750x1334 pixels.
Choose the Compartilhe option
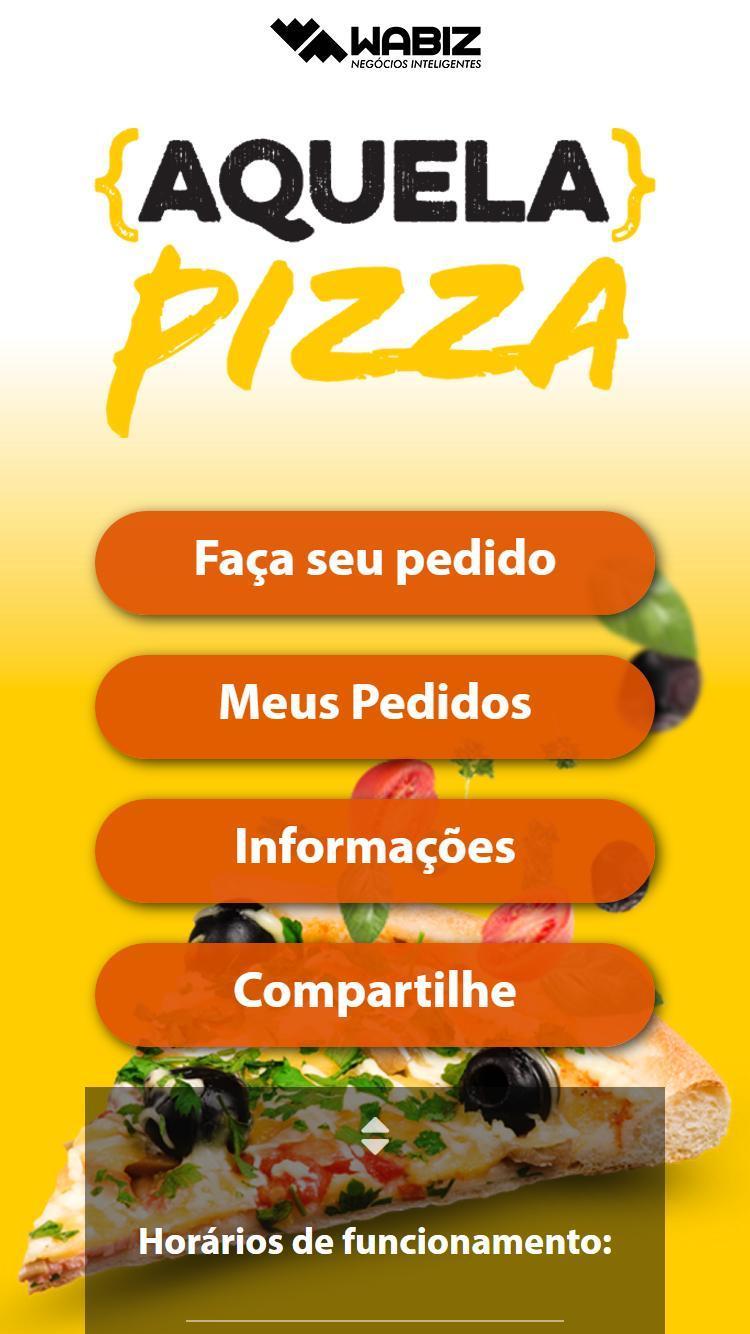pos(374,992)
